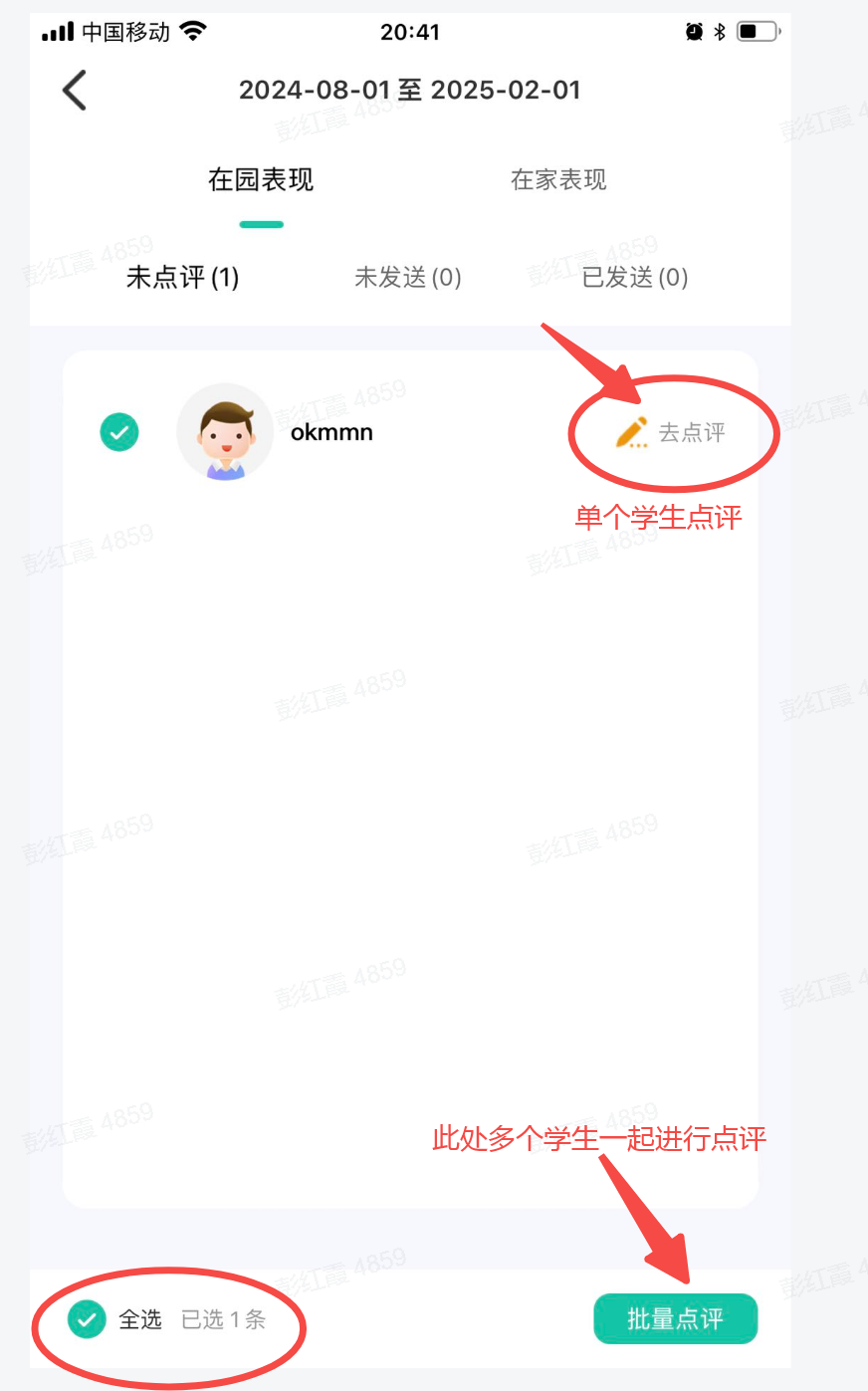868x1391 pixels.
Task: Open the date range 2024-08-01 至 2025-02-01
Action: 409,91
